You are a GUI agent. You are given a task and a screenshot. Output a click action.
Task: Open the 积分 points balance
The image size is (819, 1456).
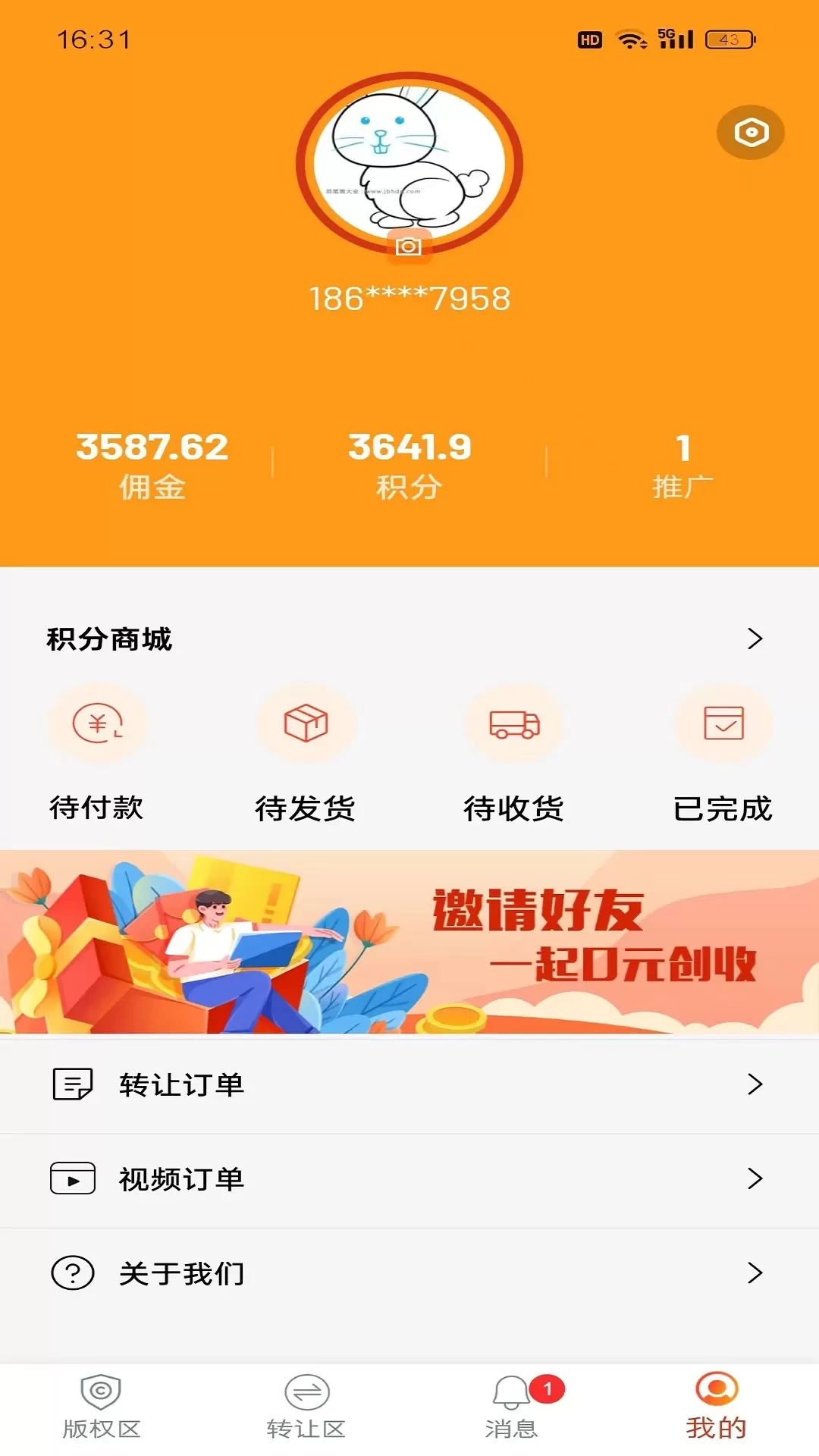pos(409,465)
